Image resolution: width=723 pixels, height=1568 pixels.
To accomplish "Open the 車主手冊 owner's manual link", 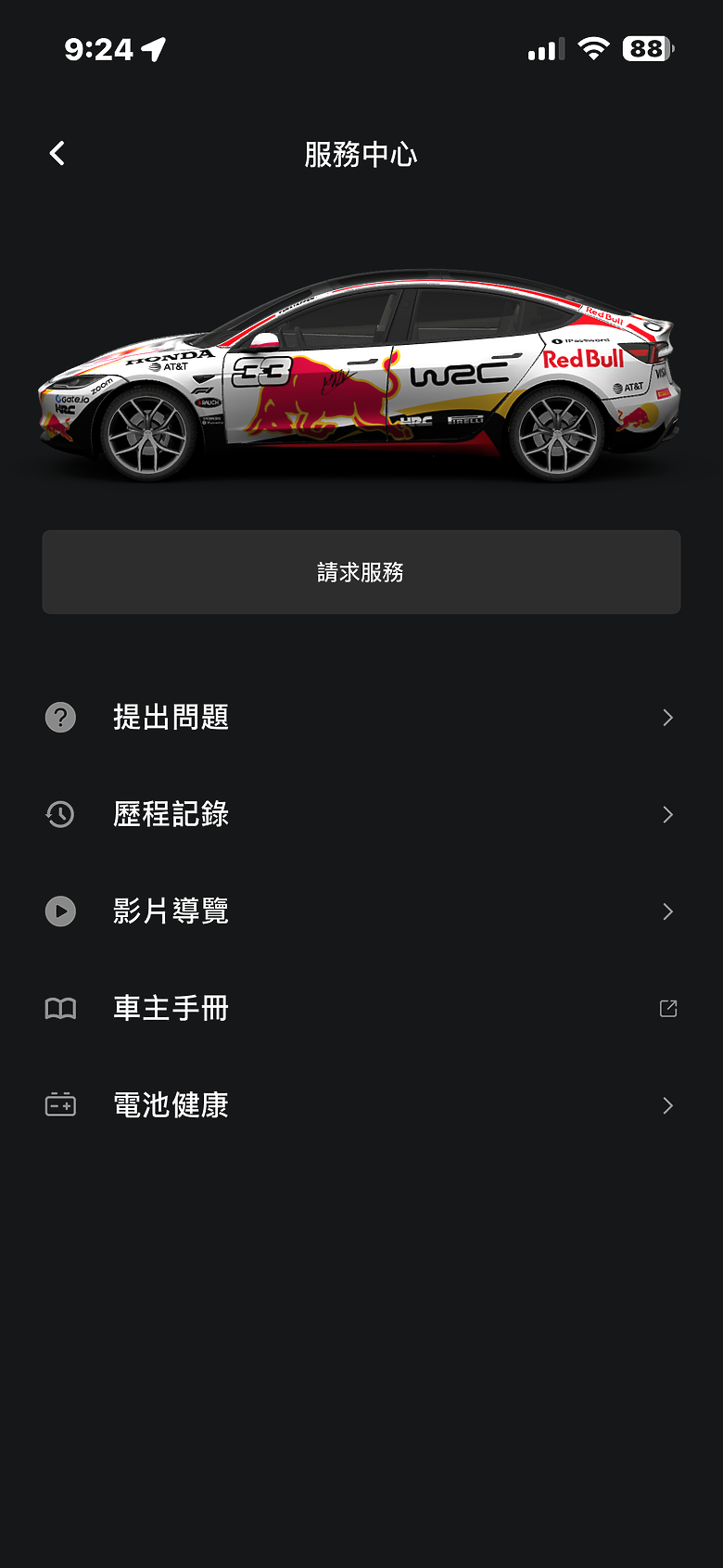I will tap(171, 1008).
